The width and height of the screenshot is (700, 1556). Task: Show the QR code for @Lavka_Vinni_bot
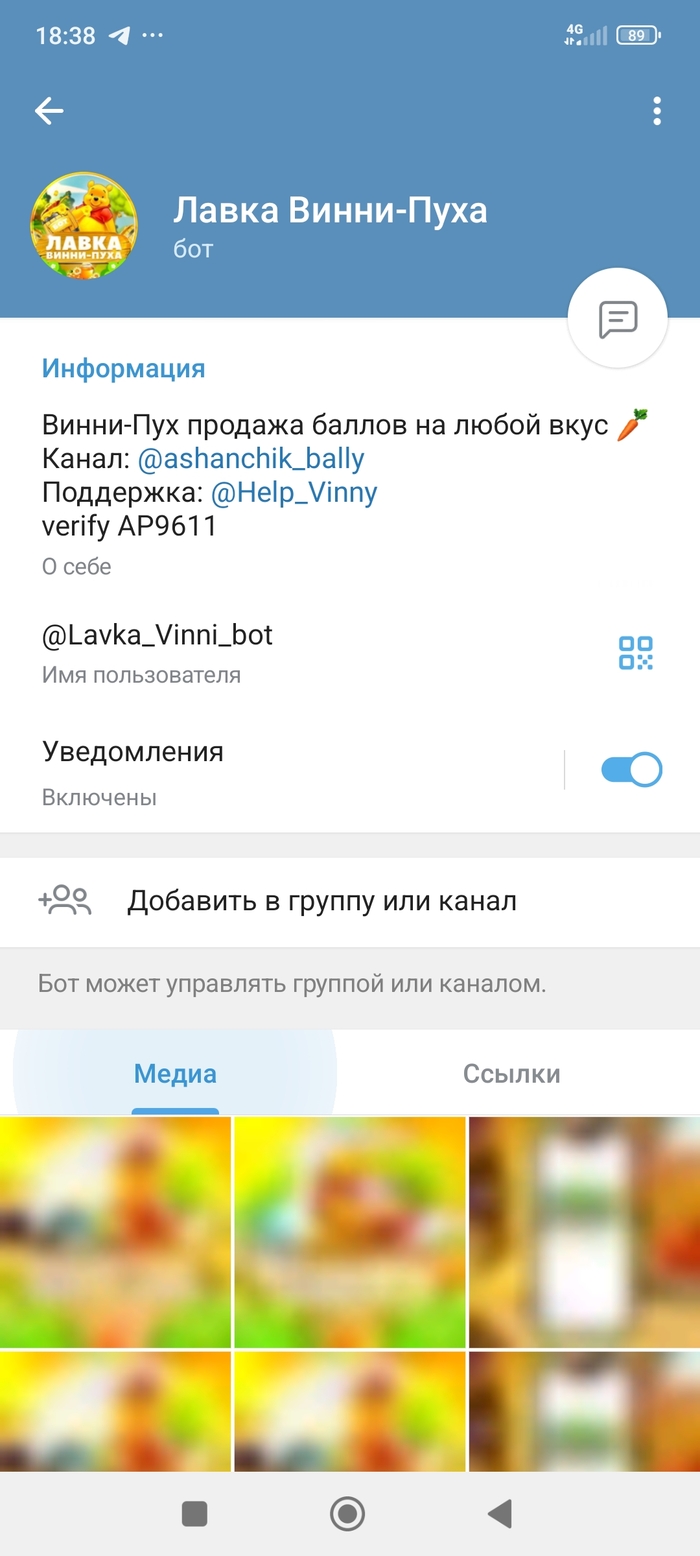[635, 653]
